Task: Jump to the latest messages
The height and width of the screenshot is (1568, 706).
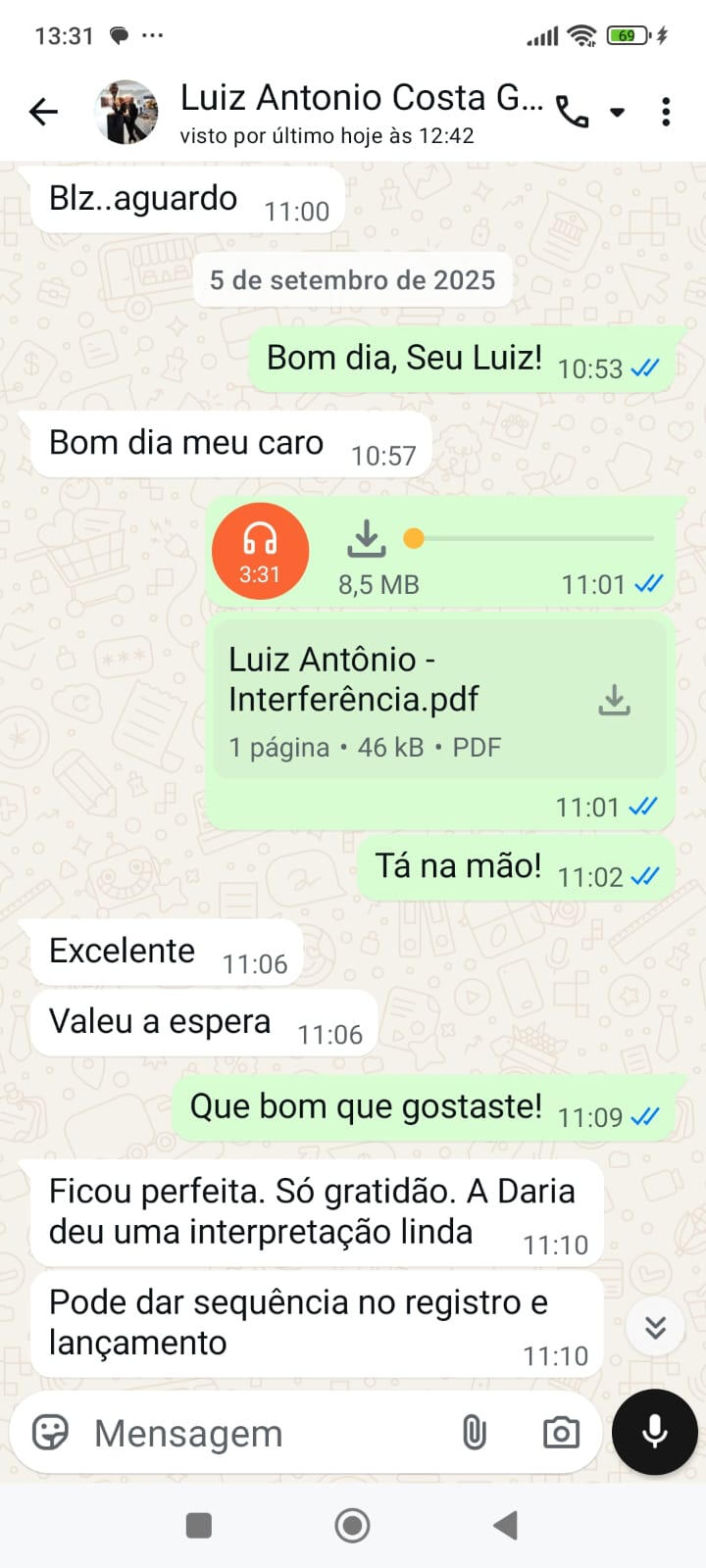Action: (655, 1327)
